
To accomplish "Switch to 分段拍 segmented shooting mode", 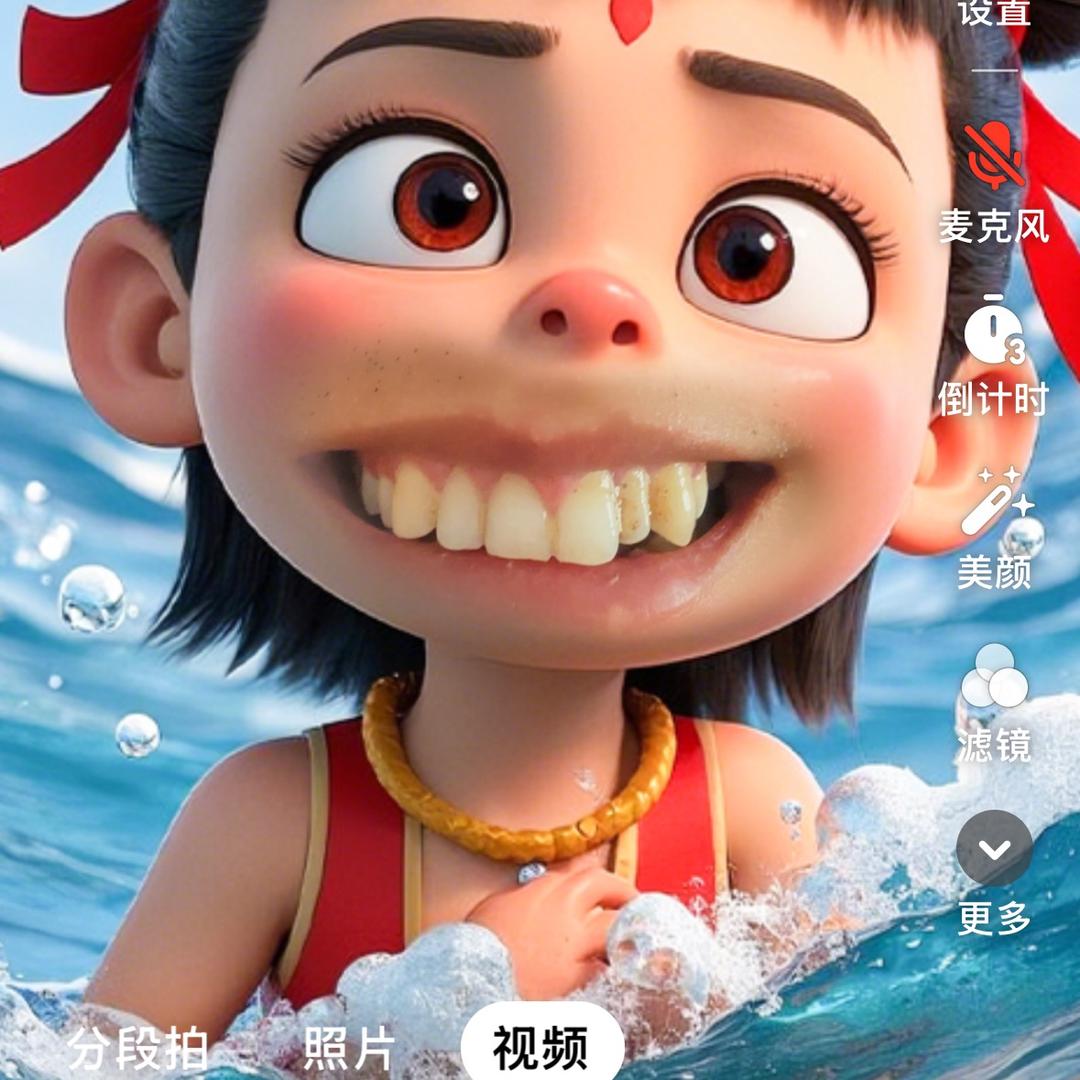I will tap(138, 1048).
